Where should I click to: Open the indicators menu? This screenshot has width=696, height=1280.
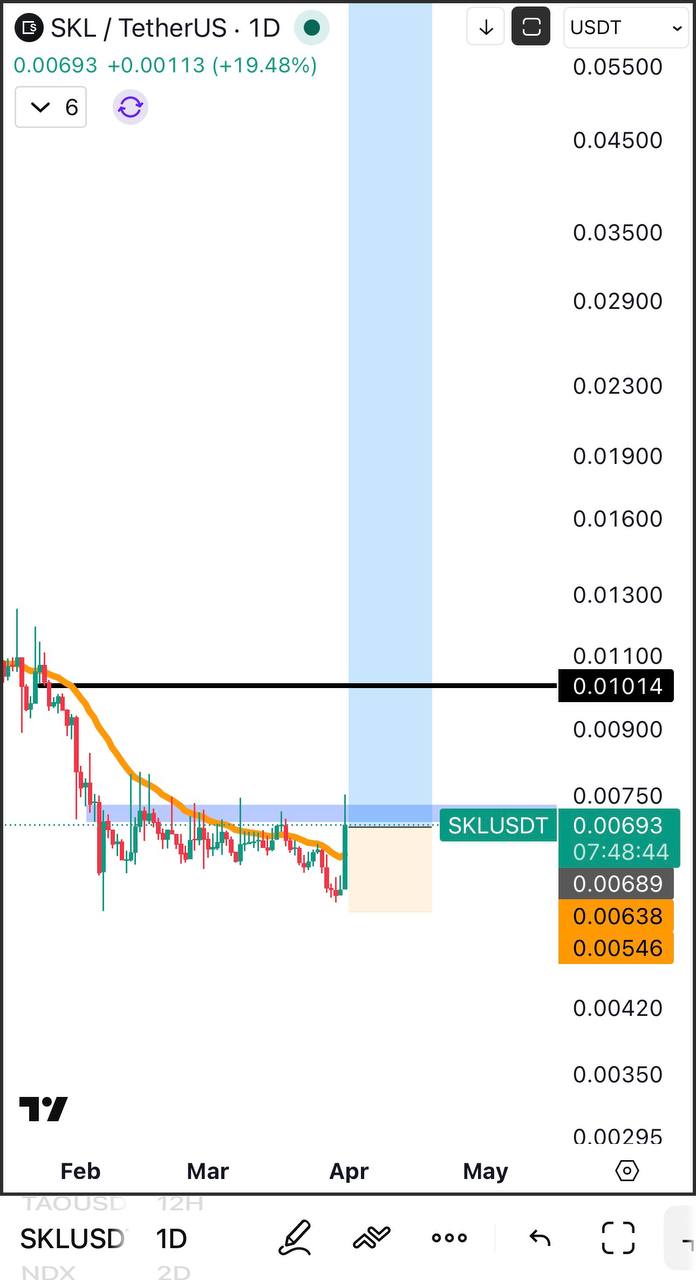(371, 1238)
